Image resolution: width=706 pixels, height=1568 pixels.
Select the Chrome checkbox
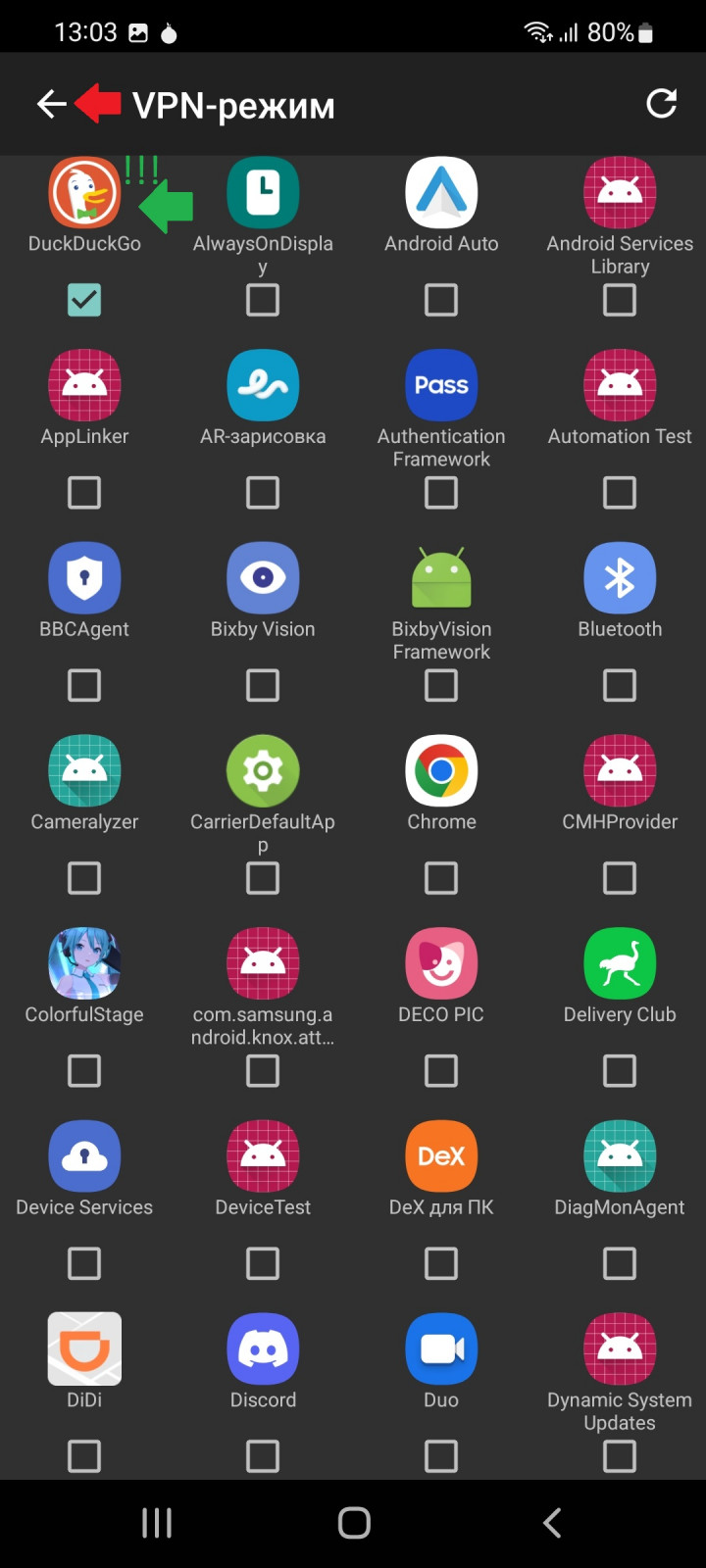click(441, 878)
